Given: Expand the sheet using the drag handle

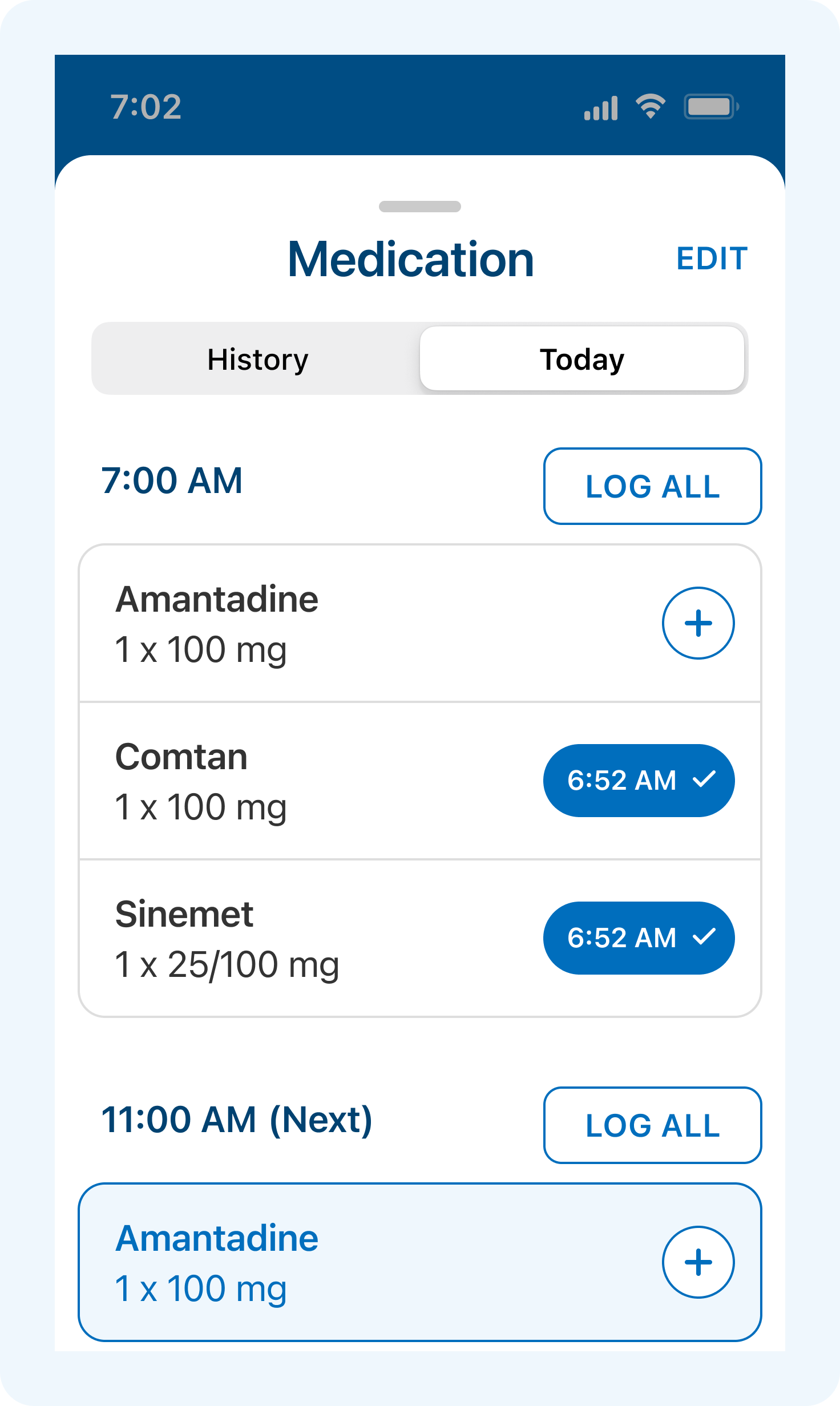Looking at the screenshot, I should [420, 206].
